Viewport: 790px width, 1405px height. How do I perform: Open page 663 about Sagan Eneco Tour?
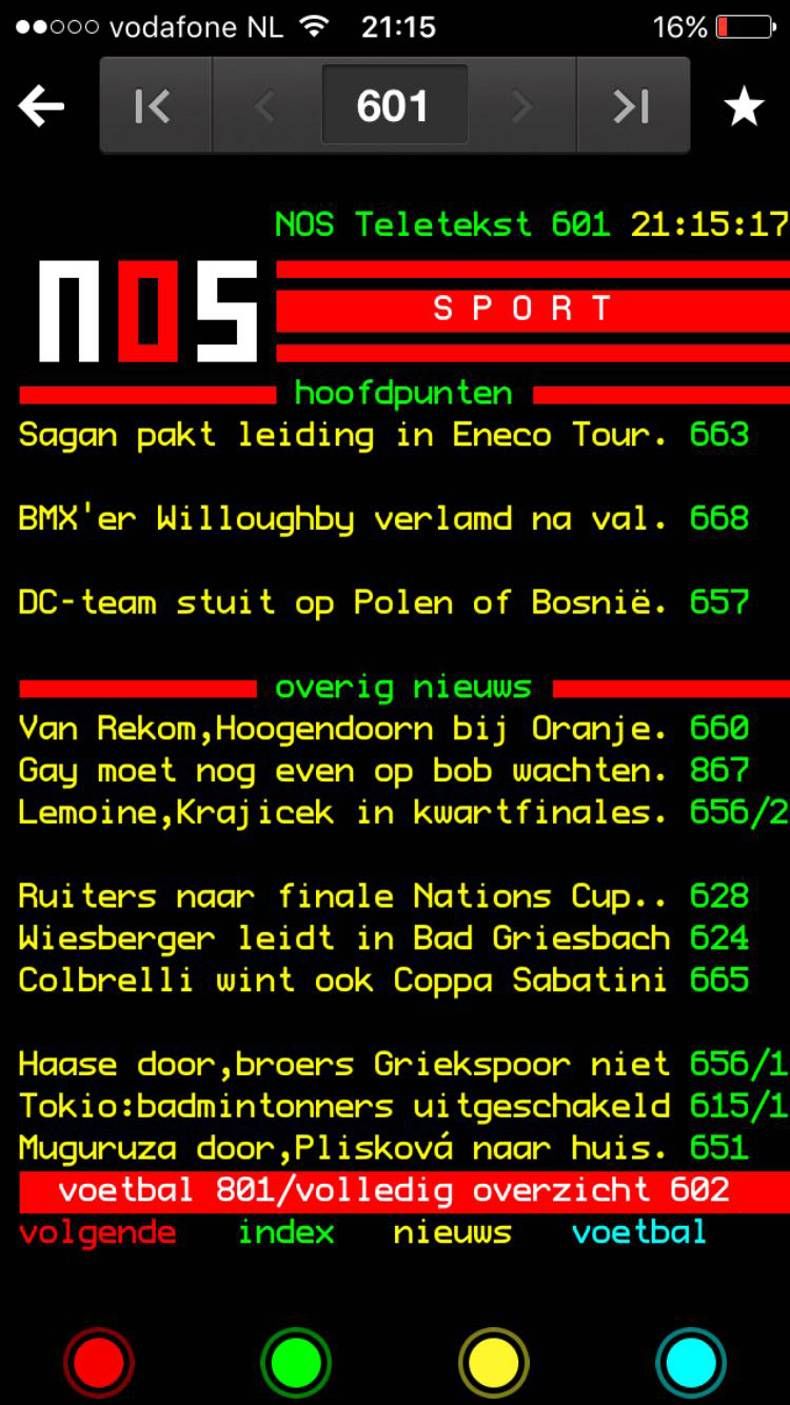coord(719,435)
